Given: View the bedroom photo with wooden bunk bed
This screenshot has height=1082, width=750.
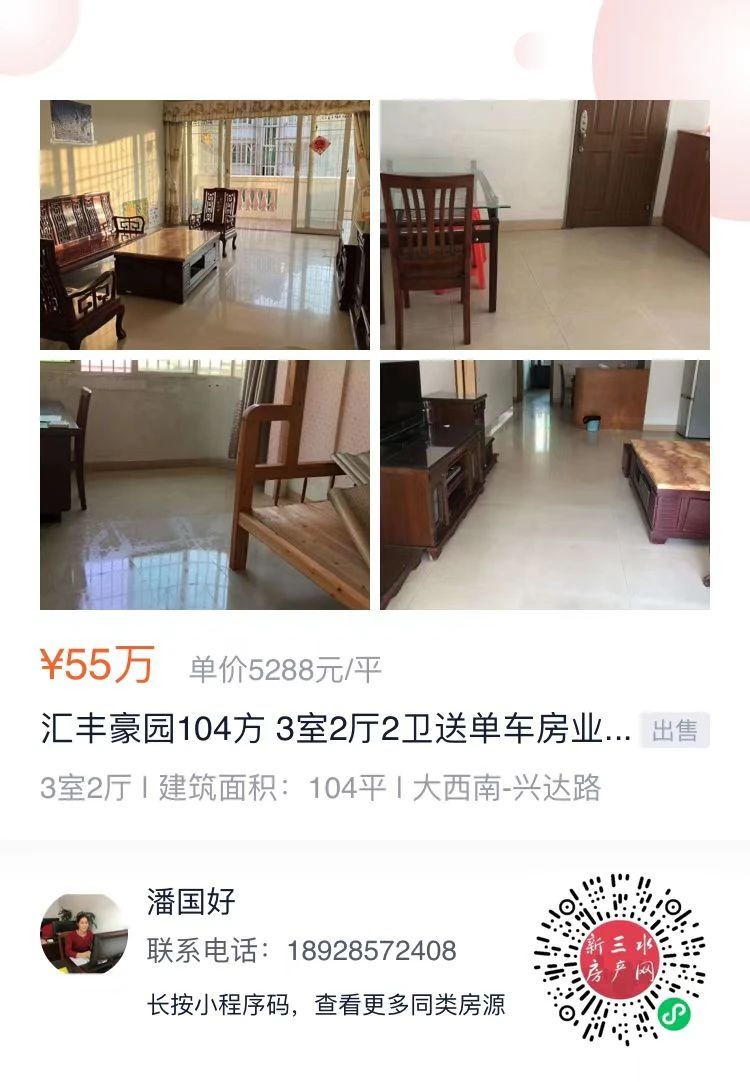Looking at the screenshot, I should click(205, 484).
